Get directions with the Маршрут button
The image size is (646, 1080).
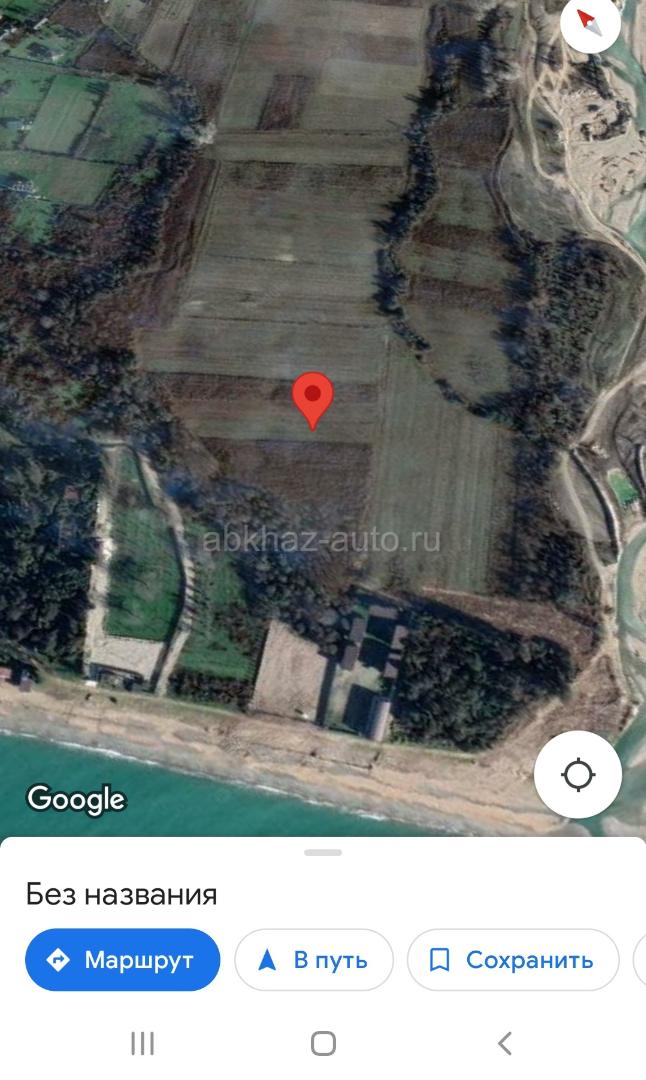point(123,959)
